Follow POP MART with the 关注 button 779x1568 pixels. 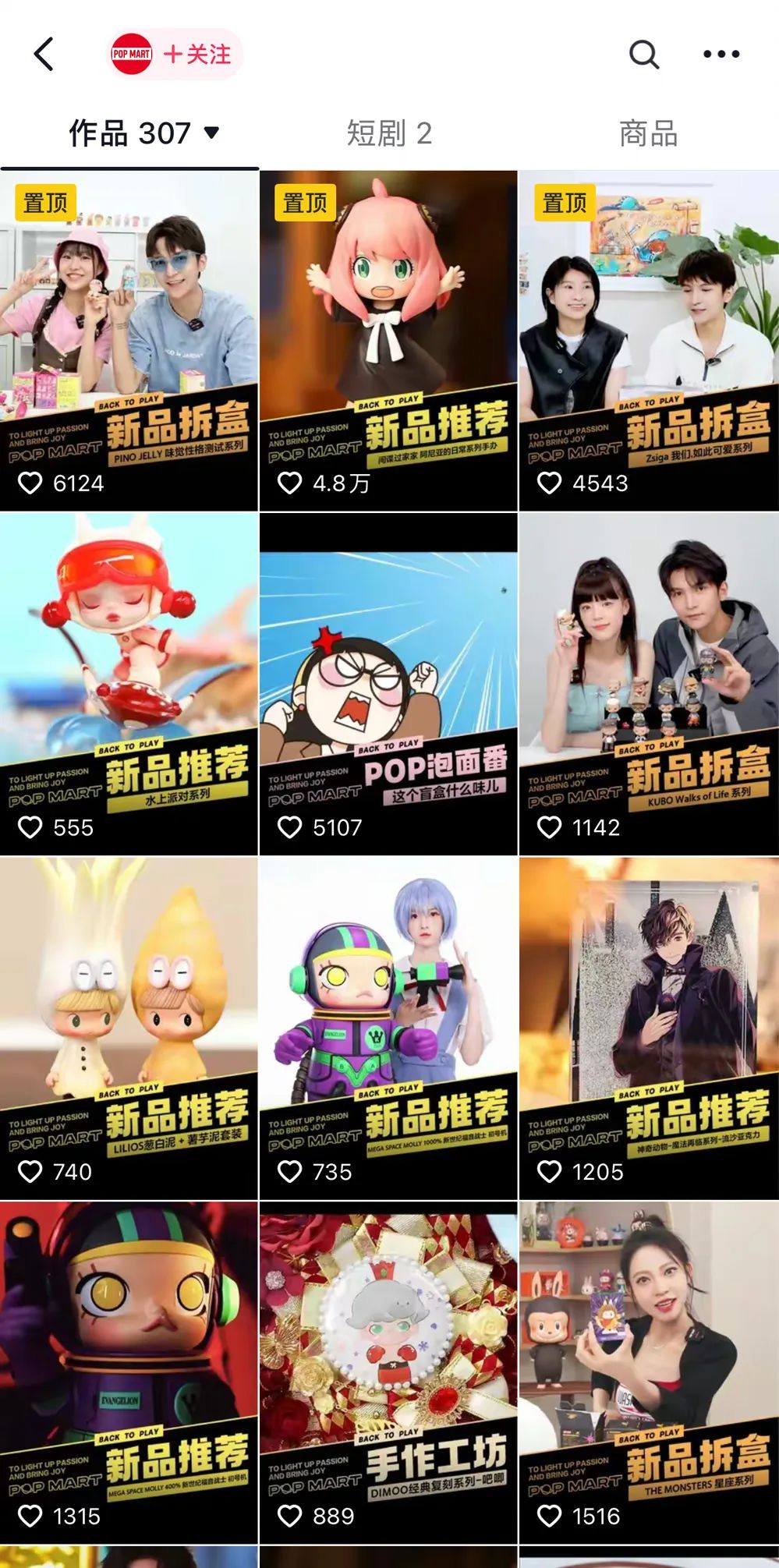(197, 55)
